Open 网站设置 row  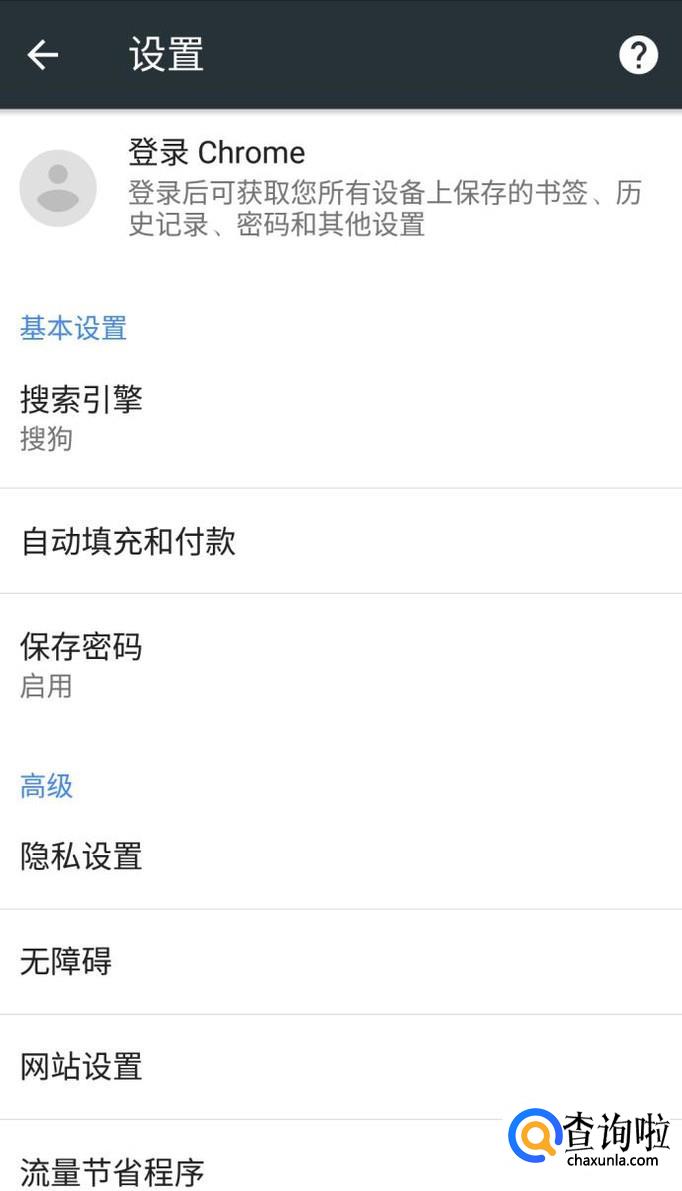point(340,1067)
